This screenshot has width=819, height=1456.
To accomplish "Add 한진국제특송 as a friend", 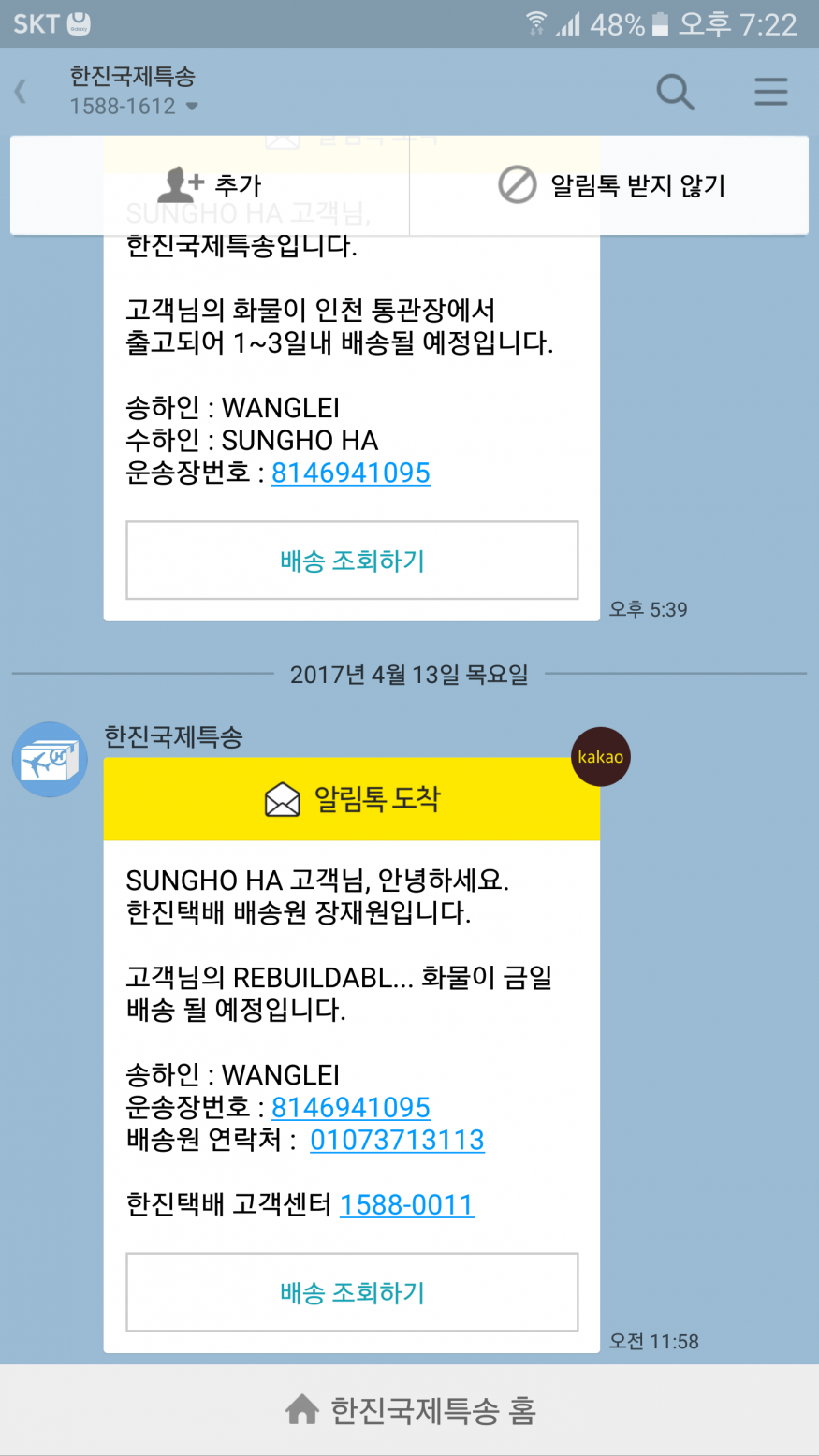I will click(210, 185).
